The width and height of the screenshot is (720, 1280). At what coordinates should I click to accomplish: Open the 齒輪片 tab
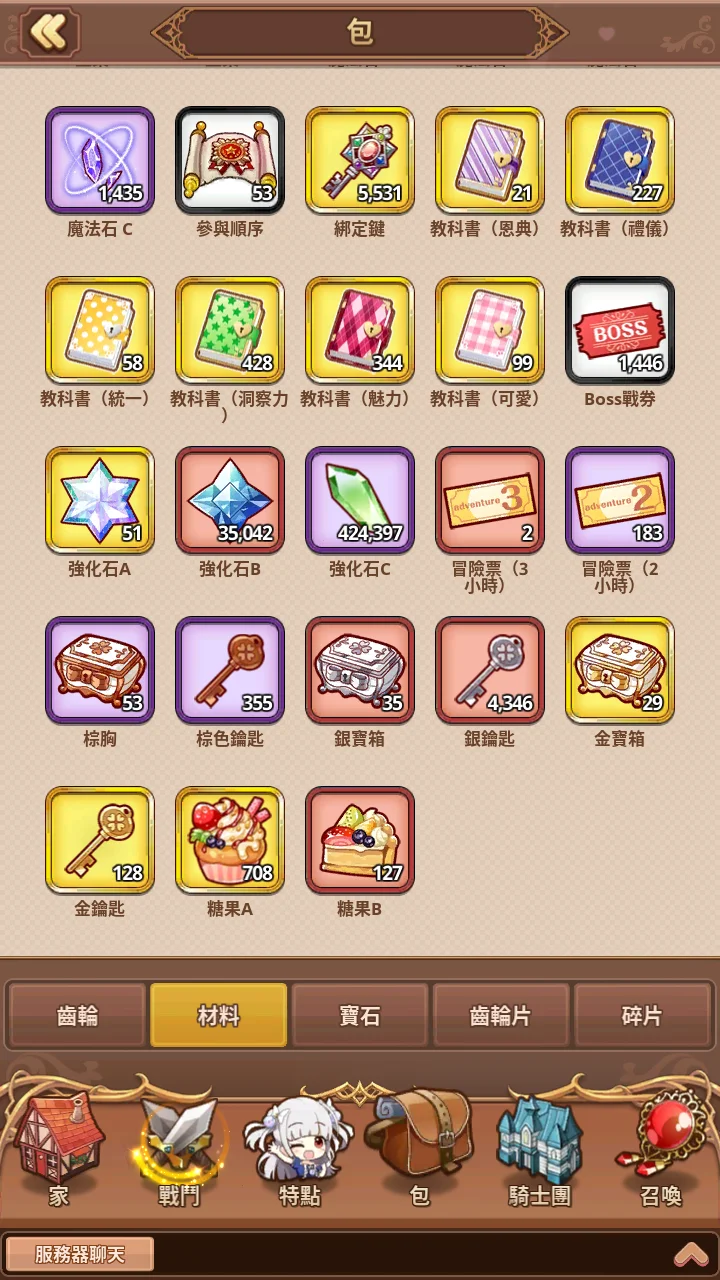point(501,1016)
